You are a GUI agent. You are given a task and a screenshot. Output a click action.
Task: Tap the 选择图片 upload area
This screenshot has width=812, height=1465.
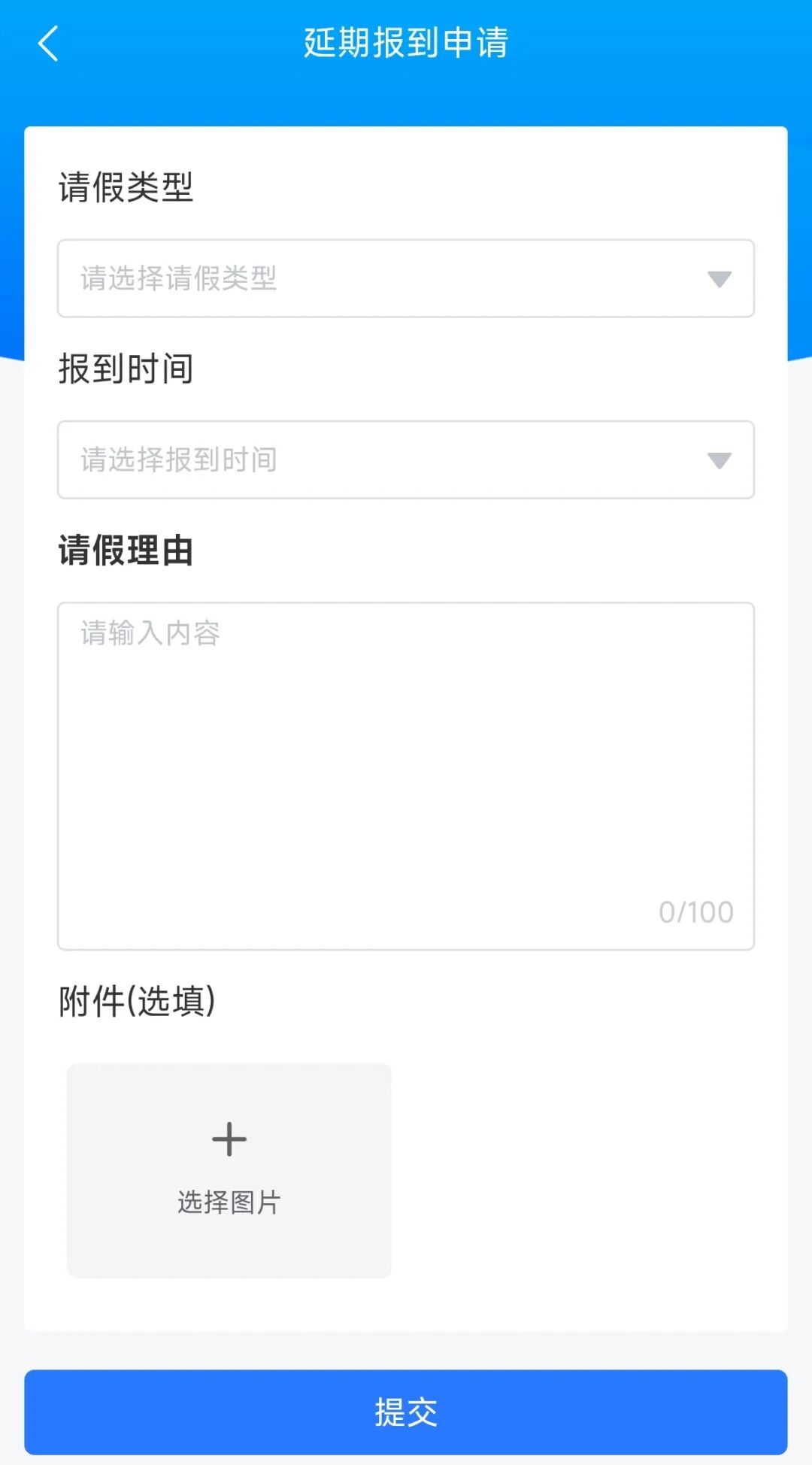(228, 1203)
